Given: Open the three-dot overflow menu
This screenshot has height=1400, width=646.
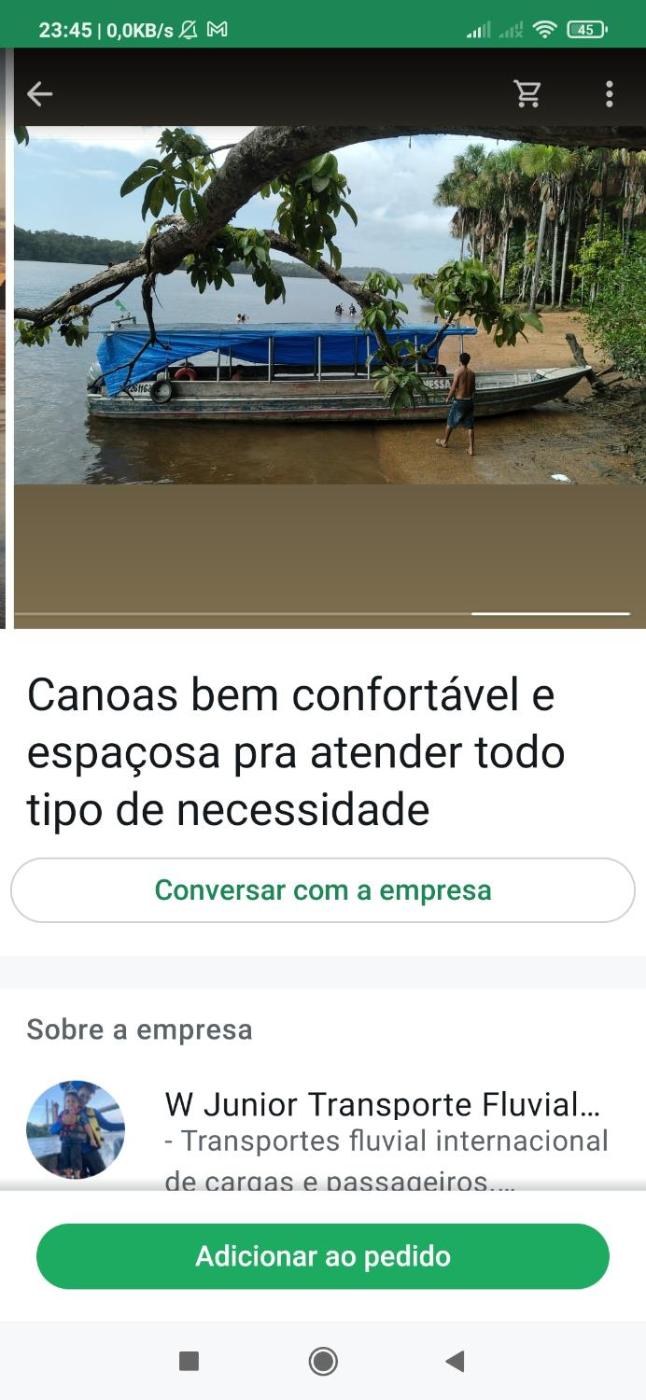Looking at the screenshot, I should (609, 94).
